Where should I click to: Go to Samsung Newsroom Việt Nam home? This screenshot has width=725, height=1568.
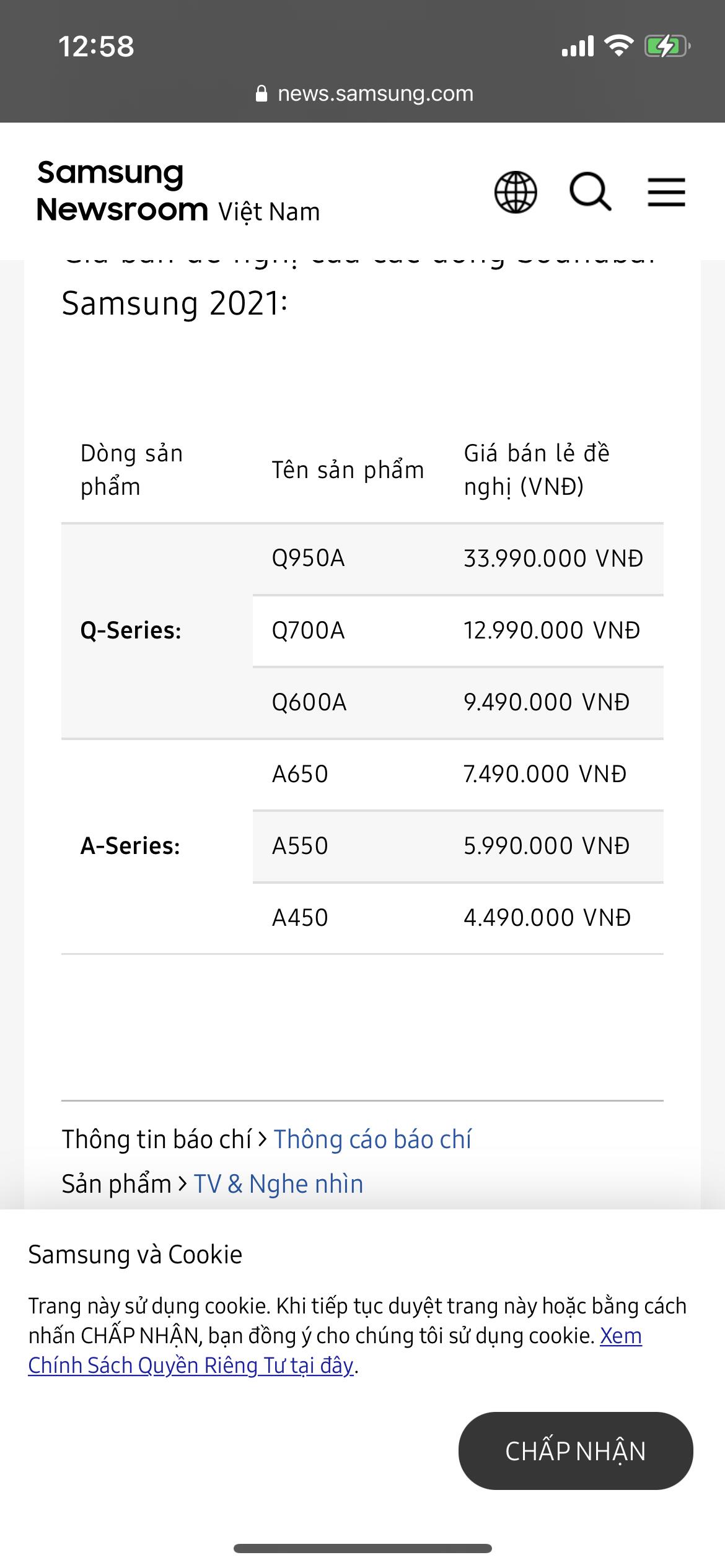click(178, 191)
